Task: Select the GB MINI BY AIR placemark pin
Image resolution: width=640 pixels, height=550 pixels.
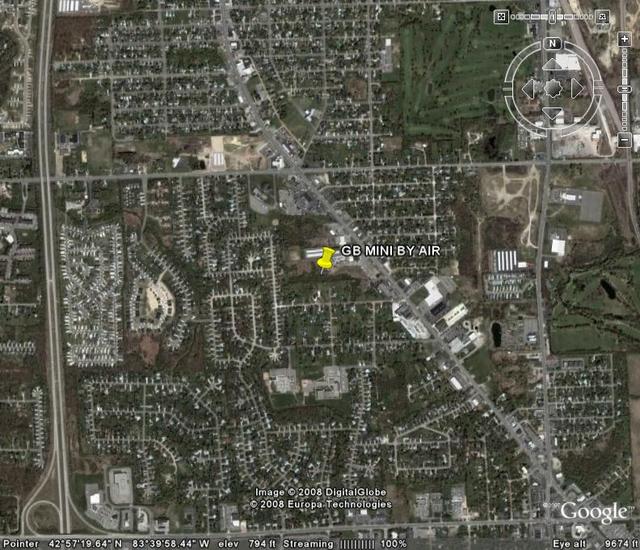Action: [327, 259]
